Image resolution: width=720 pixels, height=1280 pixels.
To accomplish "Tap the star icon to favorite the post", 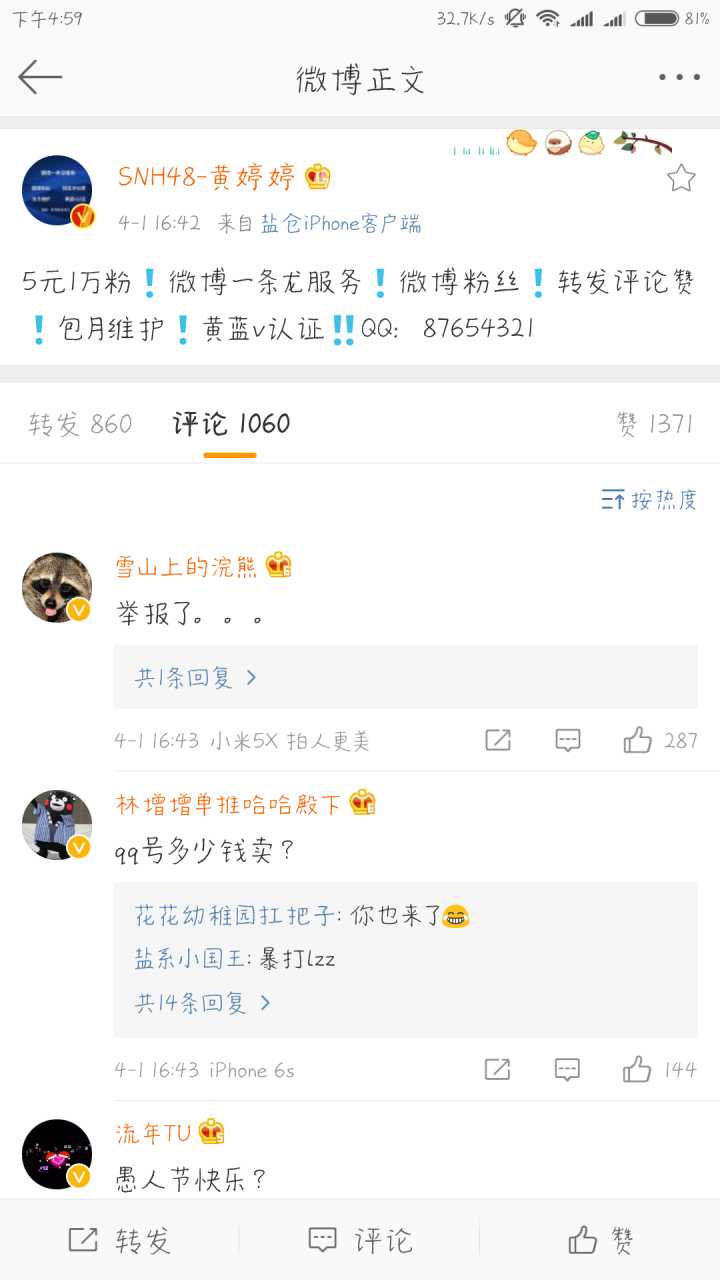I will point(682,177).
